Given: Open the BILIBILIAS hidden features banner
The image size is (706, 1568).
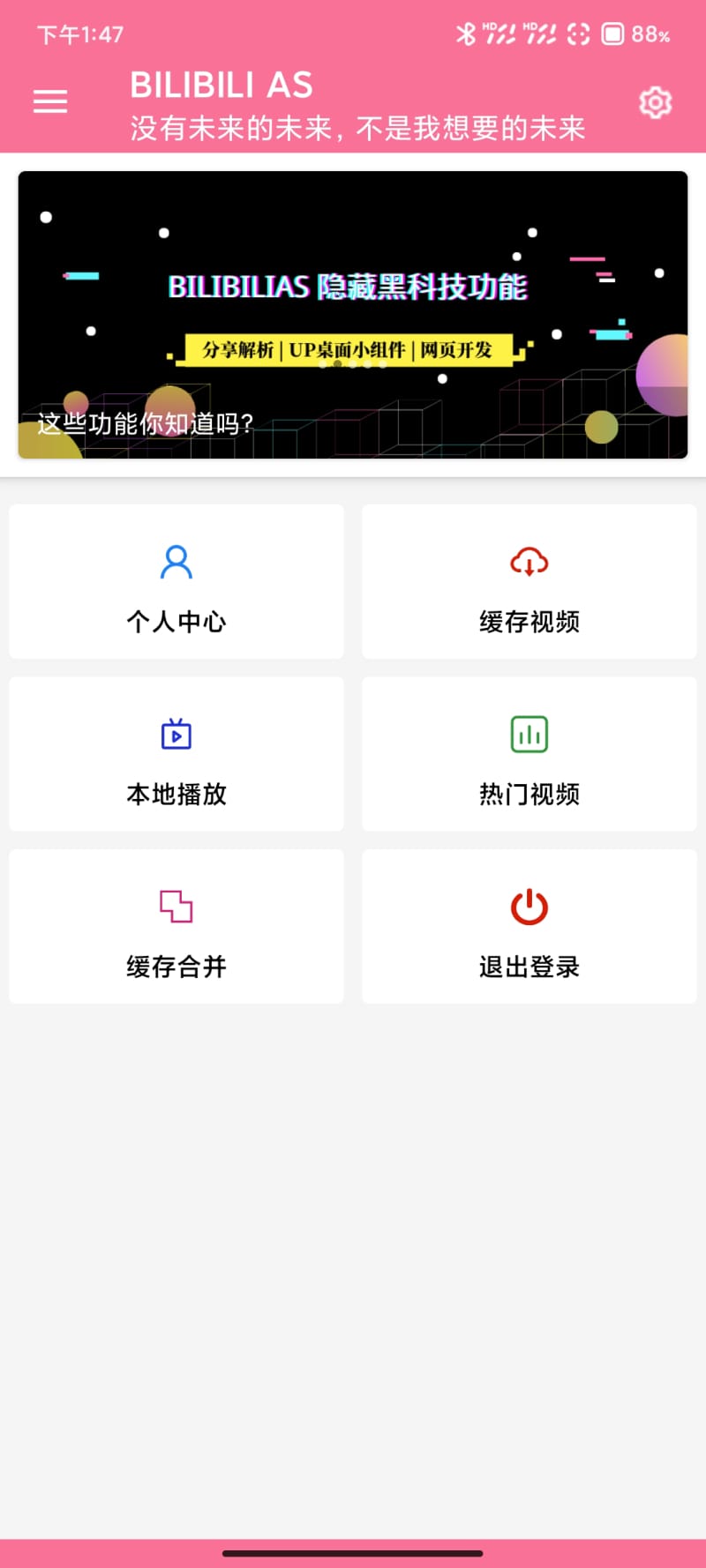Looking at the screenshot, I should click(353, 315).
